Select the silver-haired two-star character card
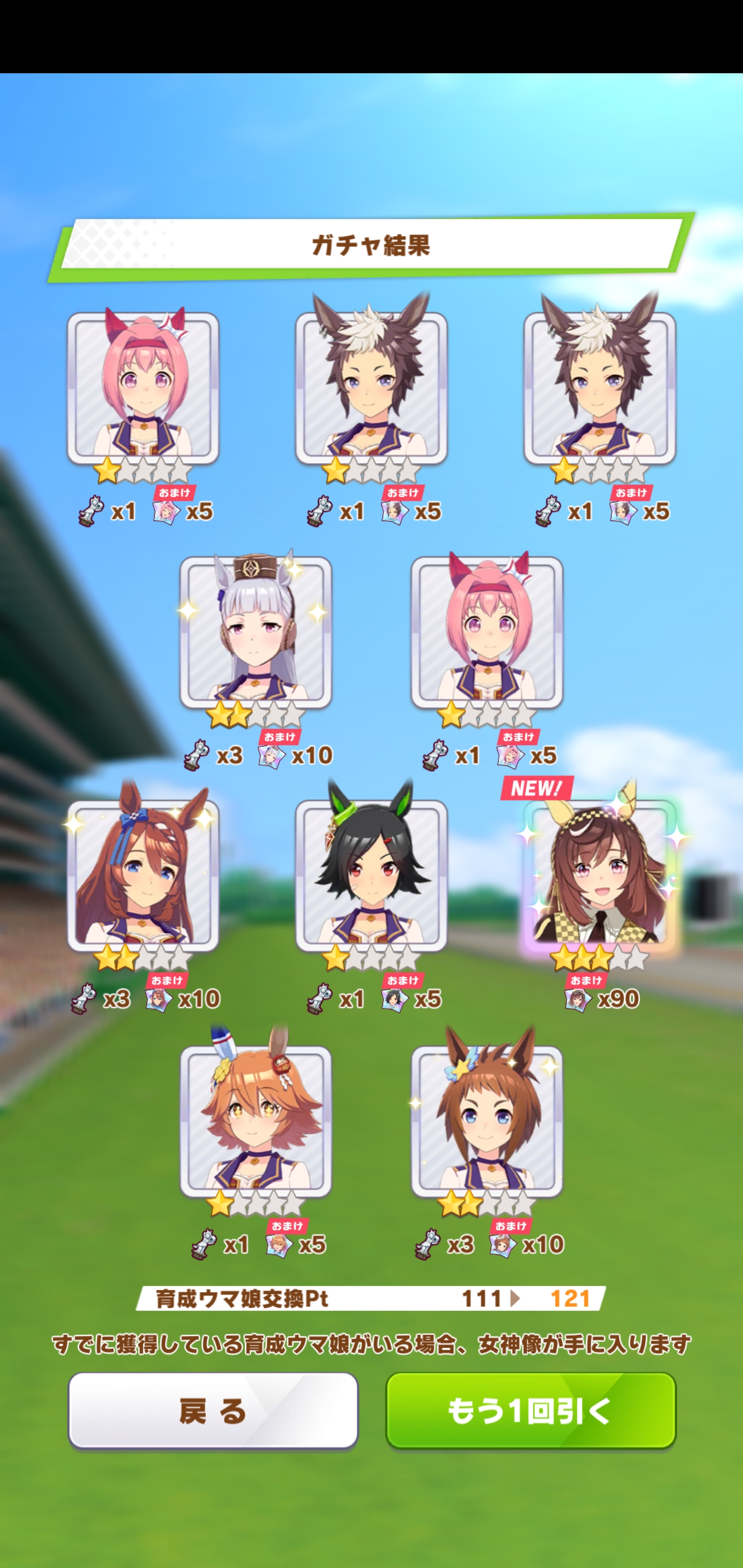Screen dimensions: 743x1568 [256, 633]
